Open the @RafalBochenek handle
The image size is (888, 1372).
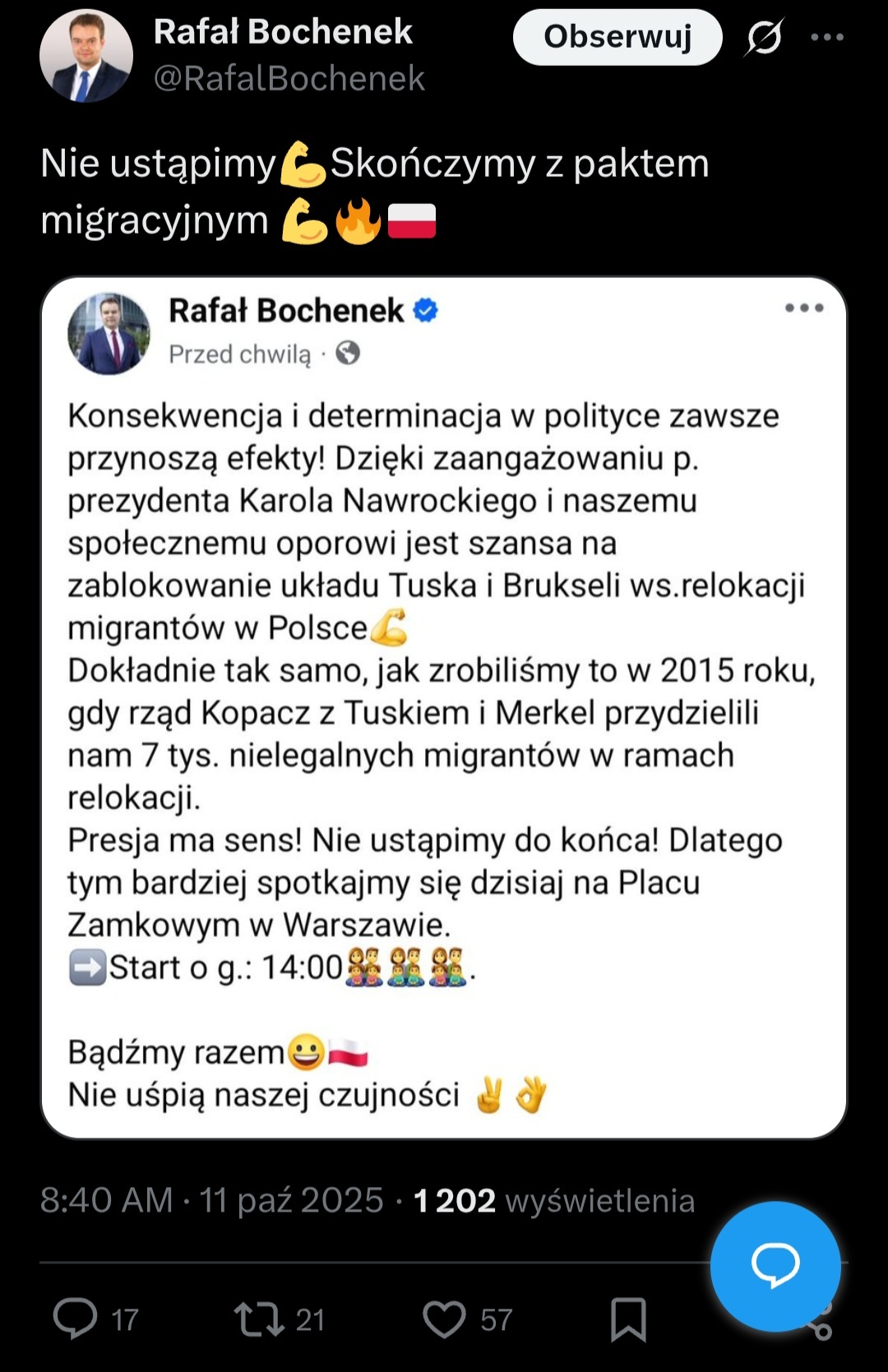click(289, 78)
